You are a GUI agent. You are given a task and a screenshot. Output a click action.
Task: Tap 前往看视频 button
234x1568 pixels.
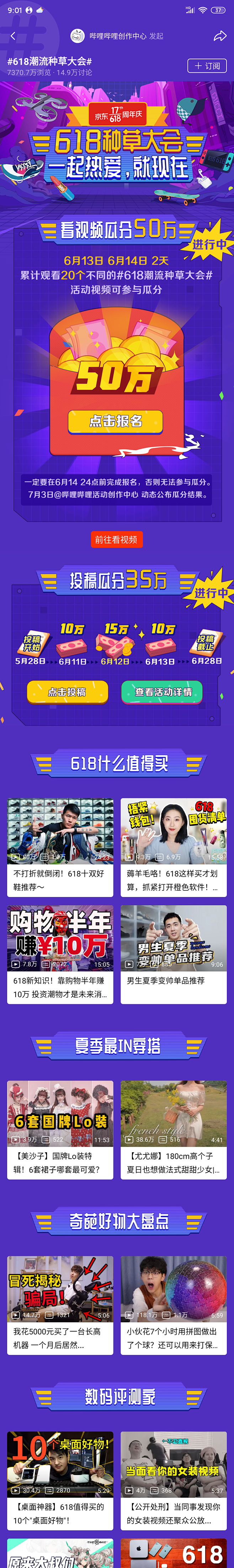(x=116, y=539)
